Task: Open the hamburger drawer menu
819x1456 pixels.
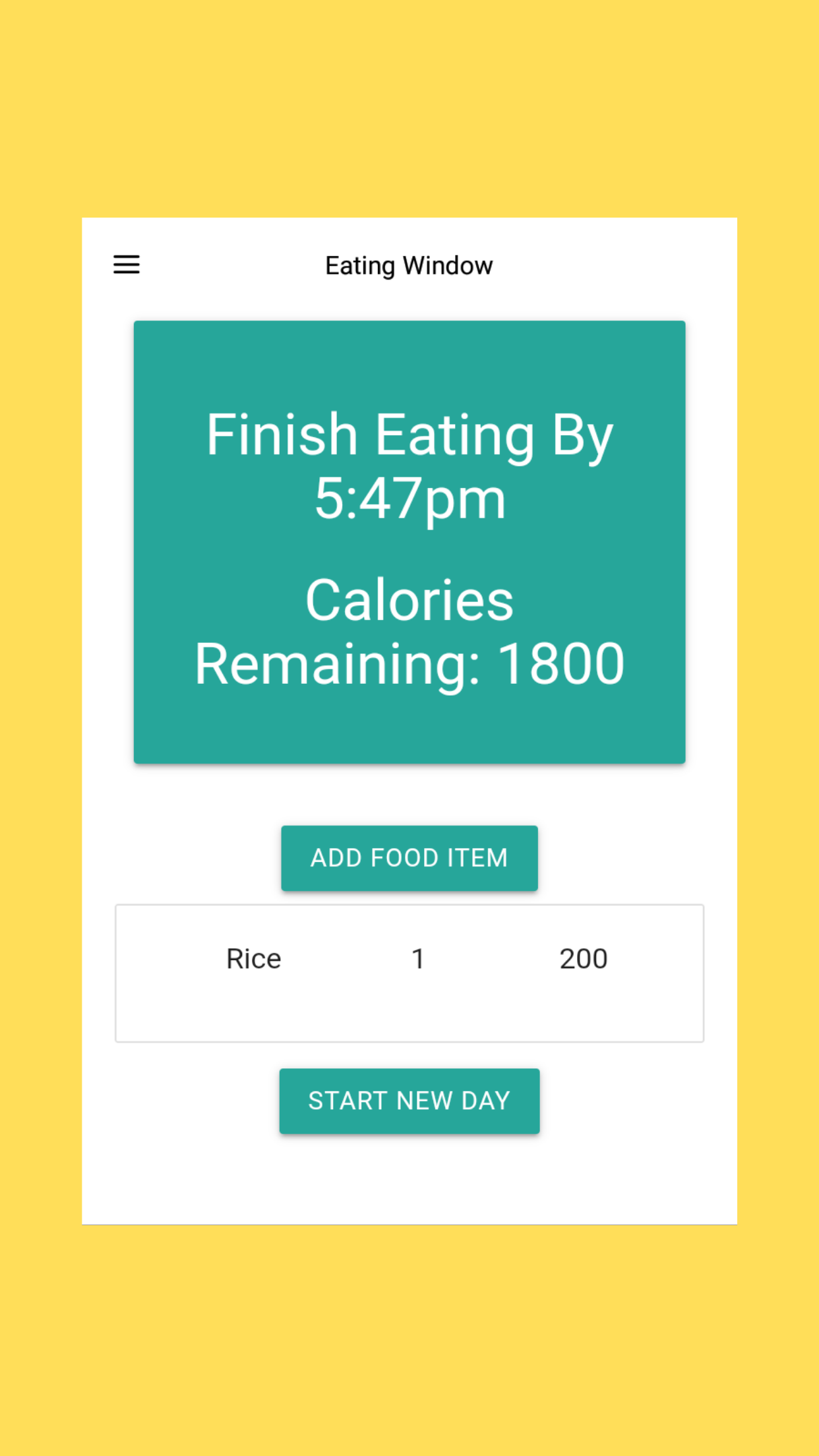Action: click(x=127, y=265)
